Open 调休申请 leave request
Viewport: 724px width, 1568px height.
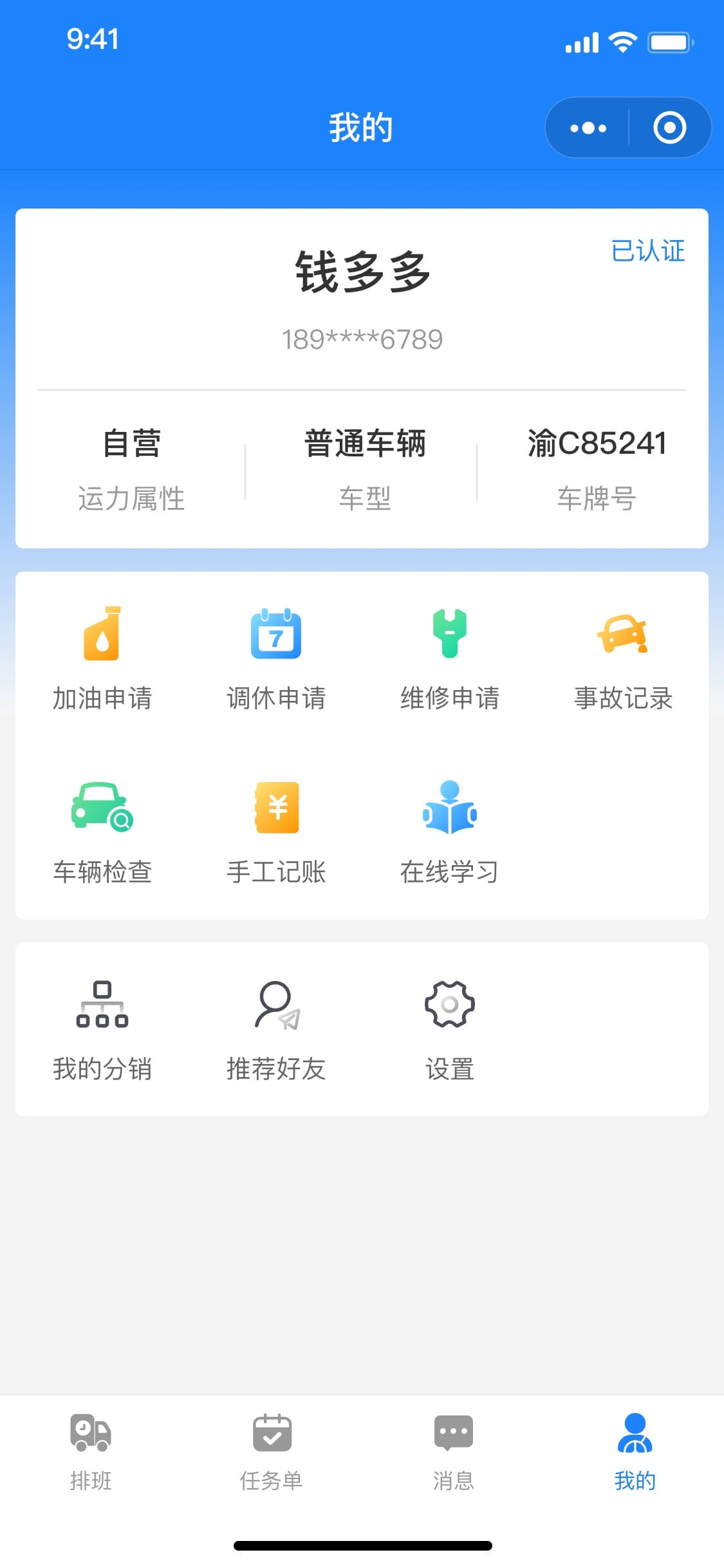276,659
